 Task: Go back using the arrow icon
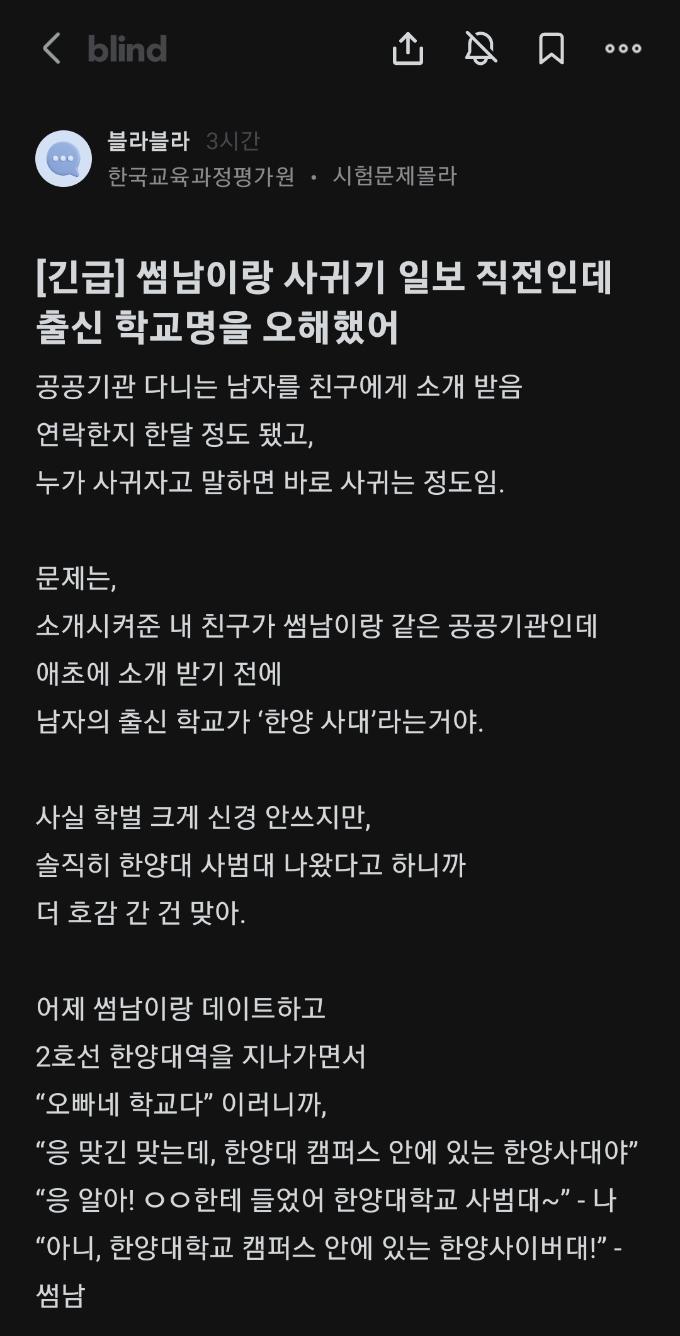click(x=52, y=48)
